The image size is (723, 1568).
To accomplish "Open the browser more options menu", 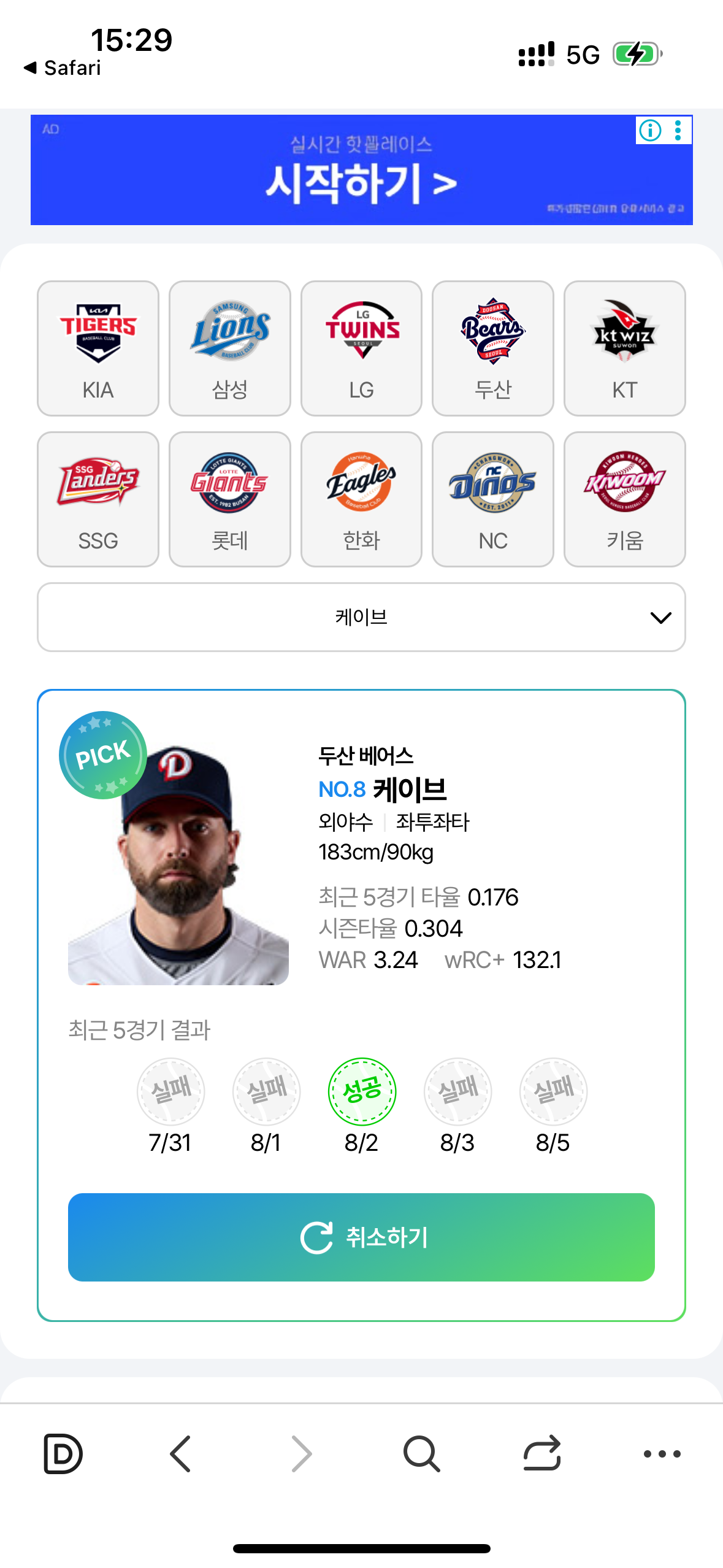I will pos(662,1454).
